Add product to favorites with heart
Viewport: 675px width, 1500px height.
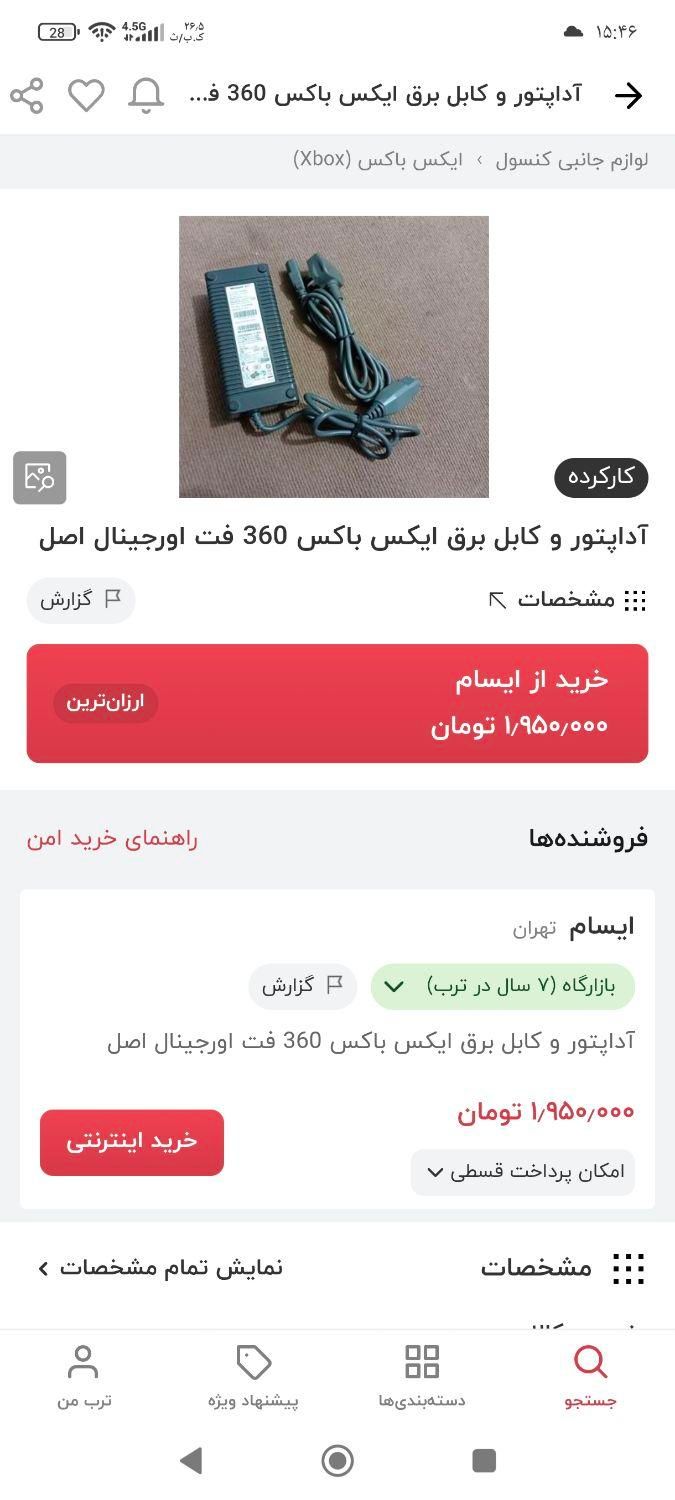coord(86,96)
